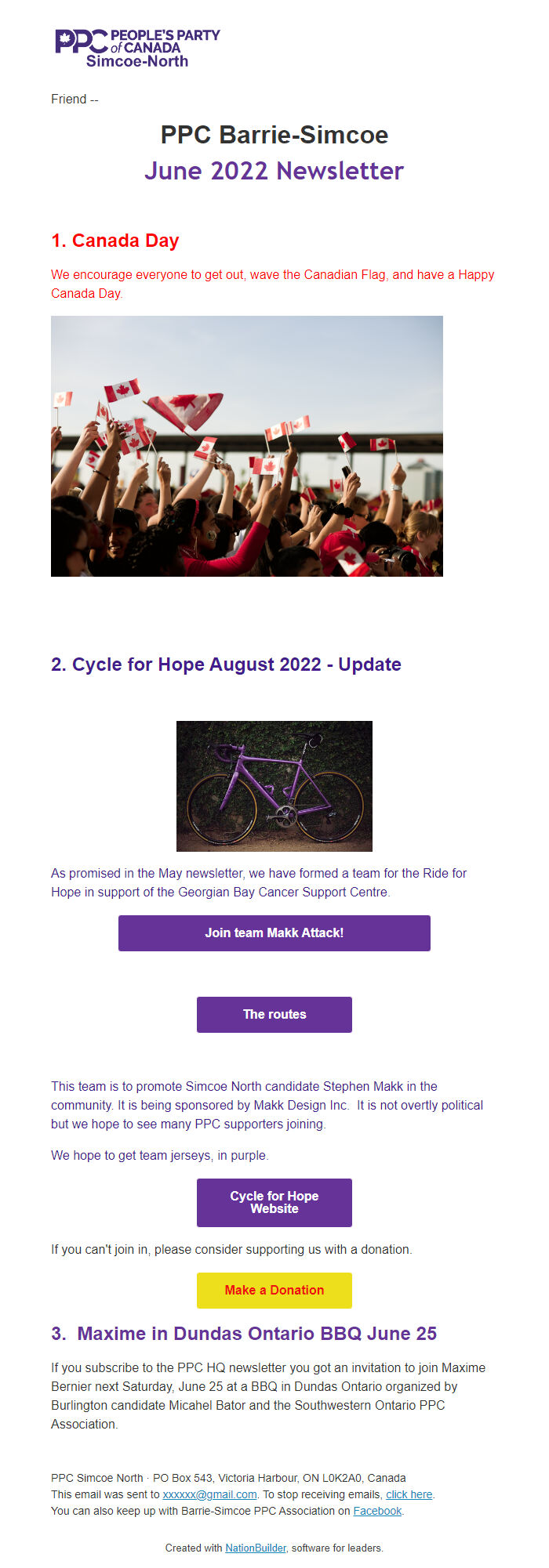Viewport: 549px width, 1568px height.
Task: Visit the Cycle for Hope Website
Action: (x=274, y=1202)
